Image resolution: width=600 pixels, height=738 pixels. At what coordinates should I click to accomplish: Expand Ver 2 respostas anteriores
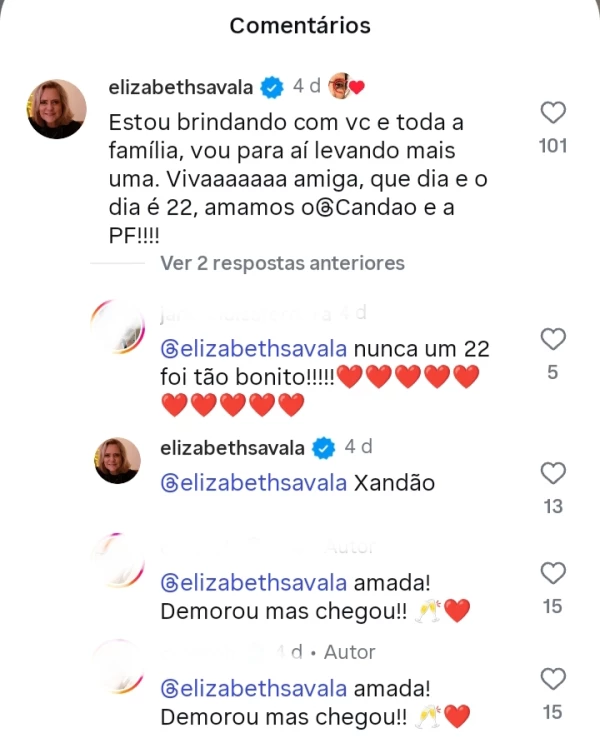coord(282,263)
